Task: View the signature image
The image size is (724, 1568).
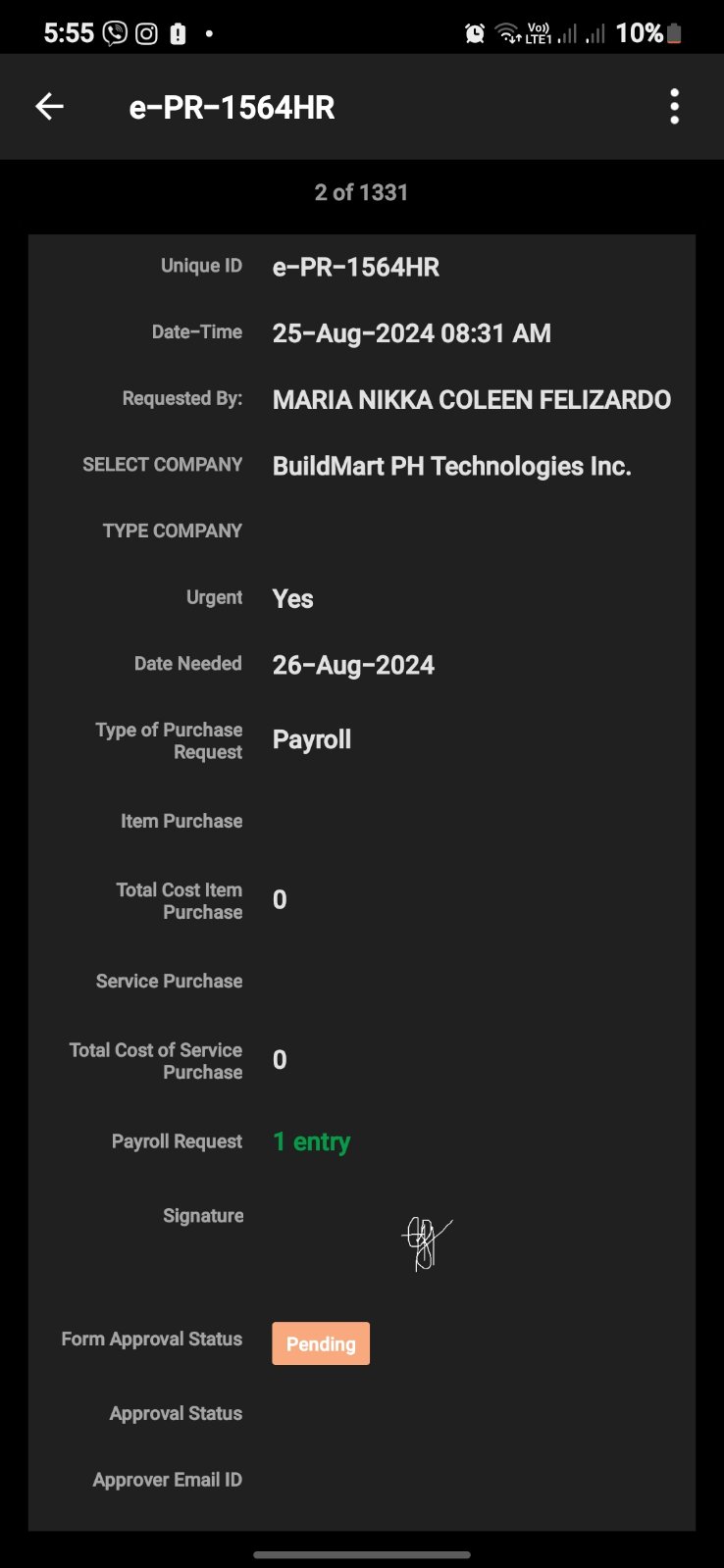Action: (x=427, y=1243)
